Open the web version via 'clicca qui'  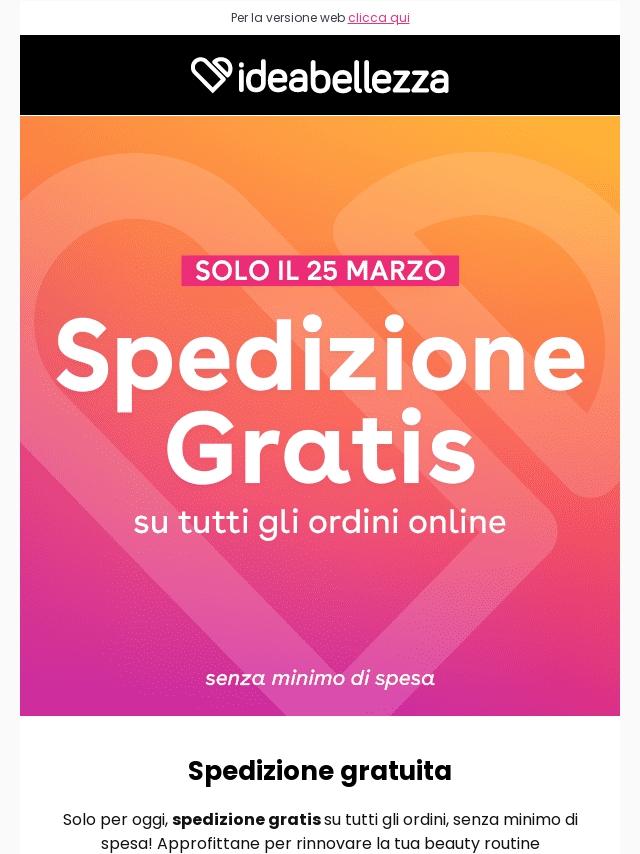coord(378,18)
